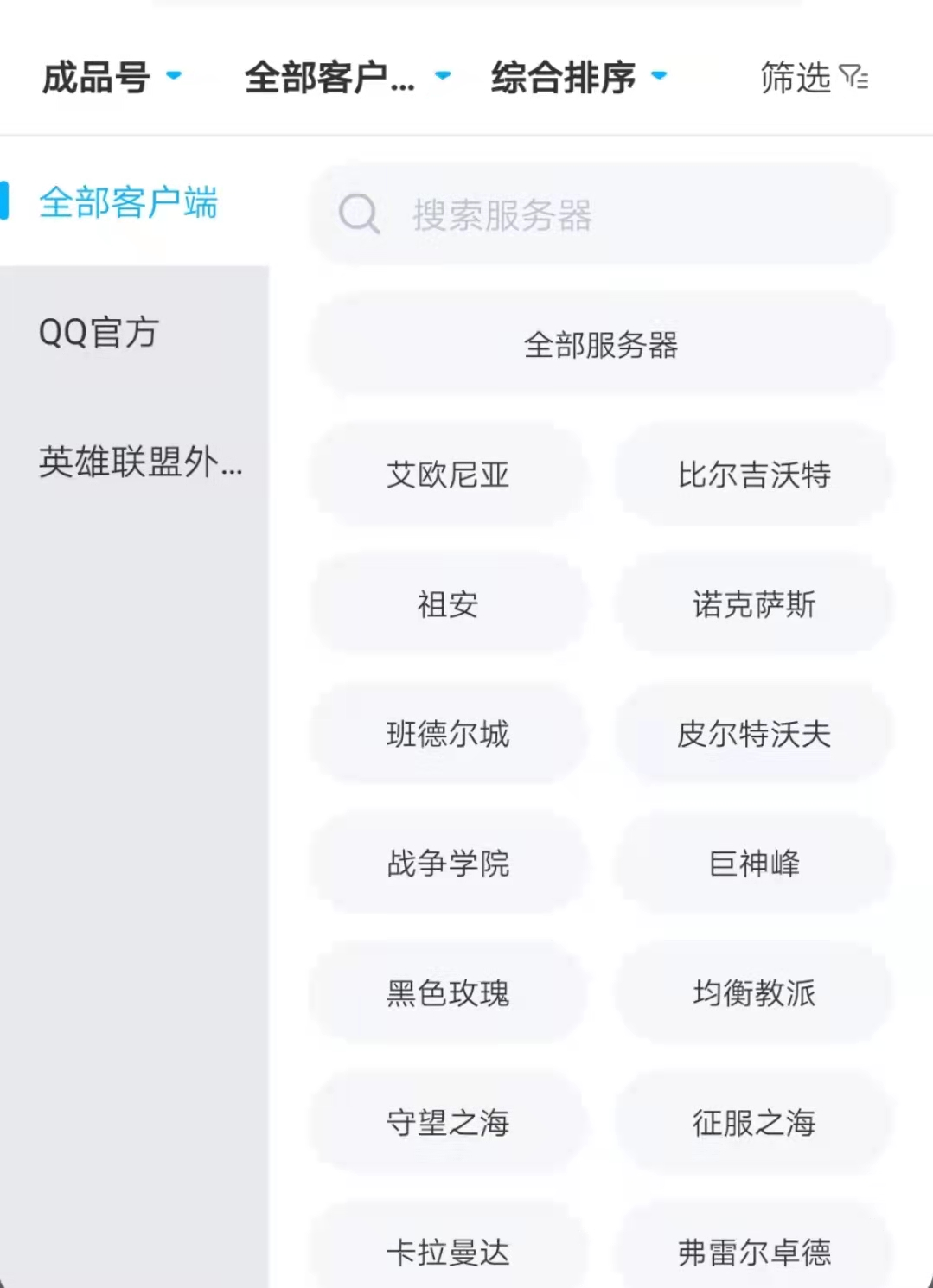Pick the 巨神峰 server

point(754,864)
